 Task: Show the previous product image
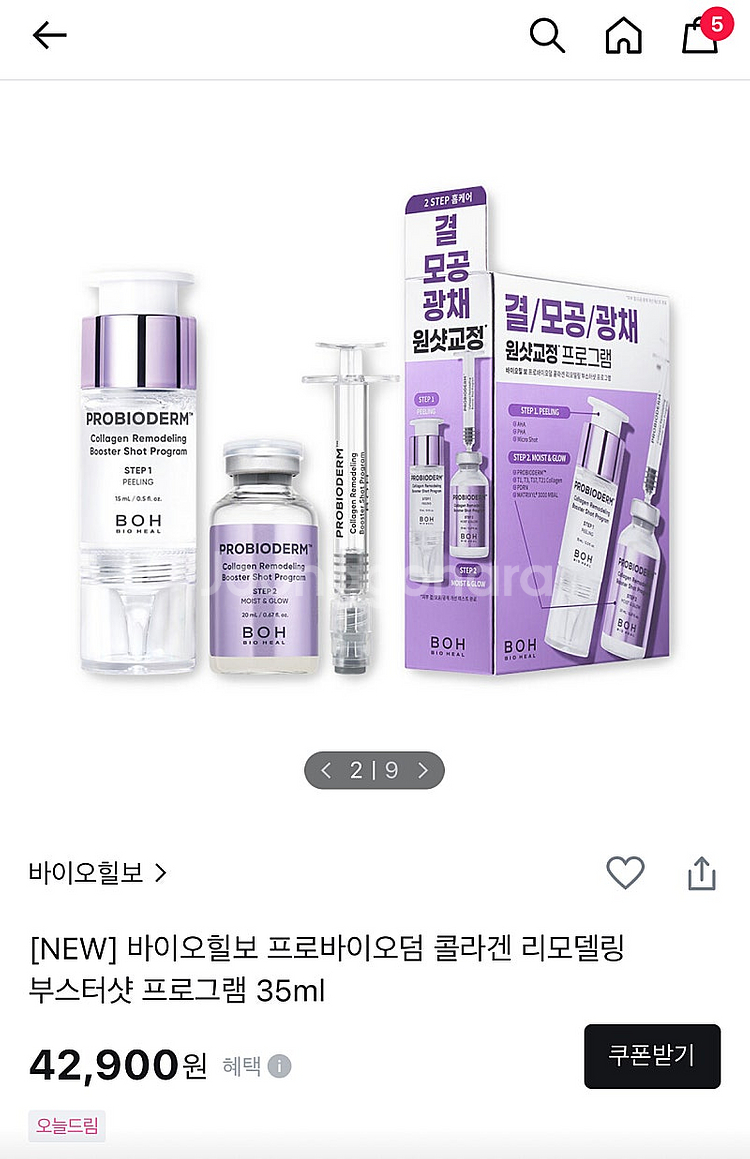(x=326, y=770)
